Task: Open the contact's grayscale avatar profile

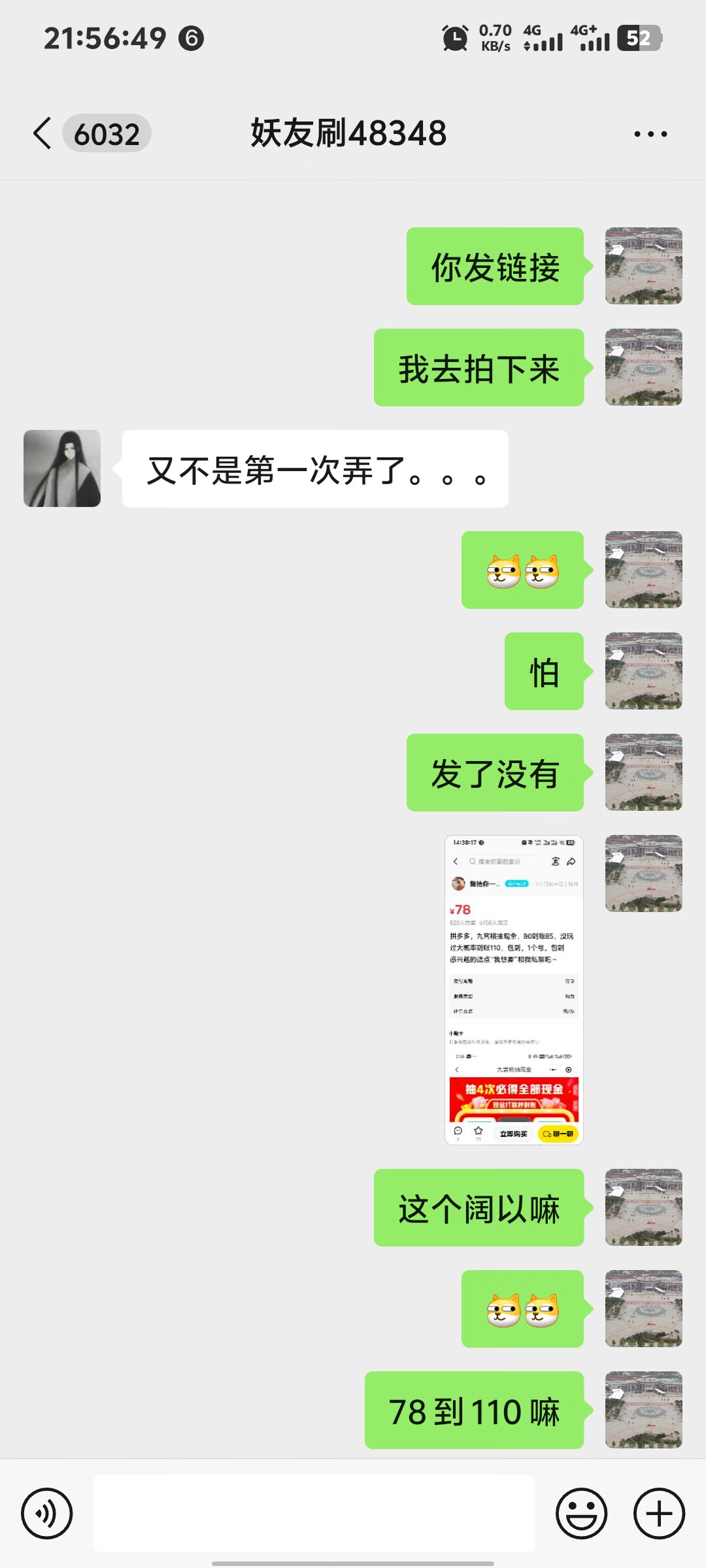Action: [62, 468]
